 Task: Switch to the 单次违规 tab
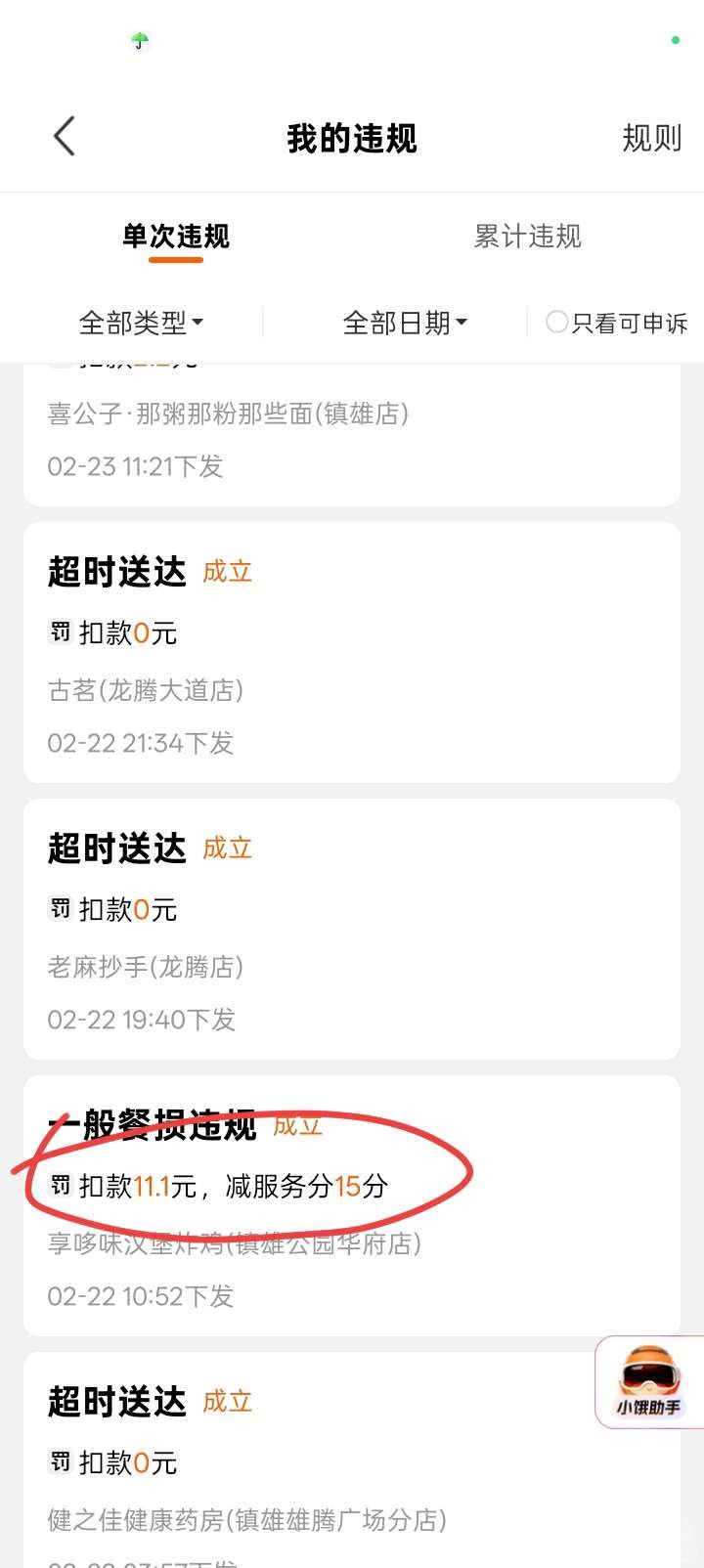pos(176,237)
